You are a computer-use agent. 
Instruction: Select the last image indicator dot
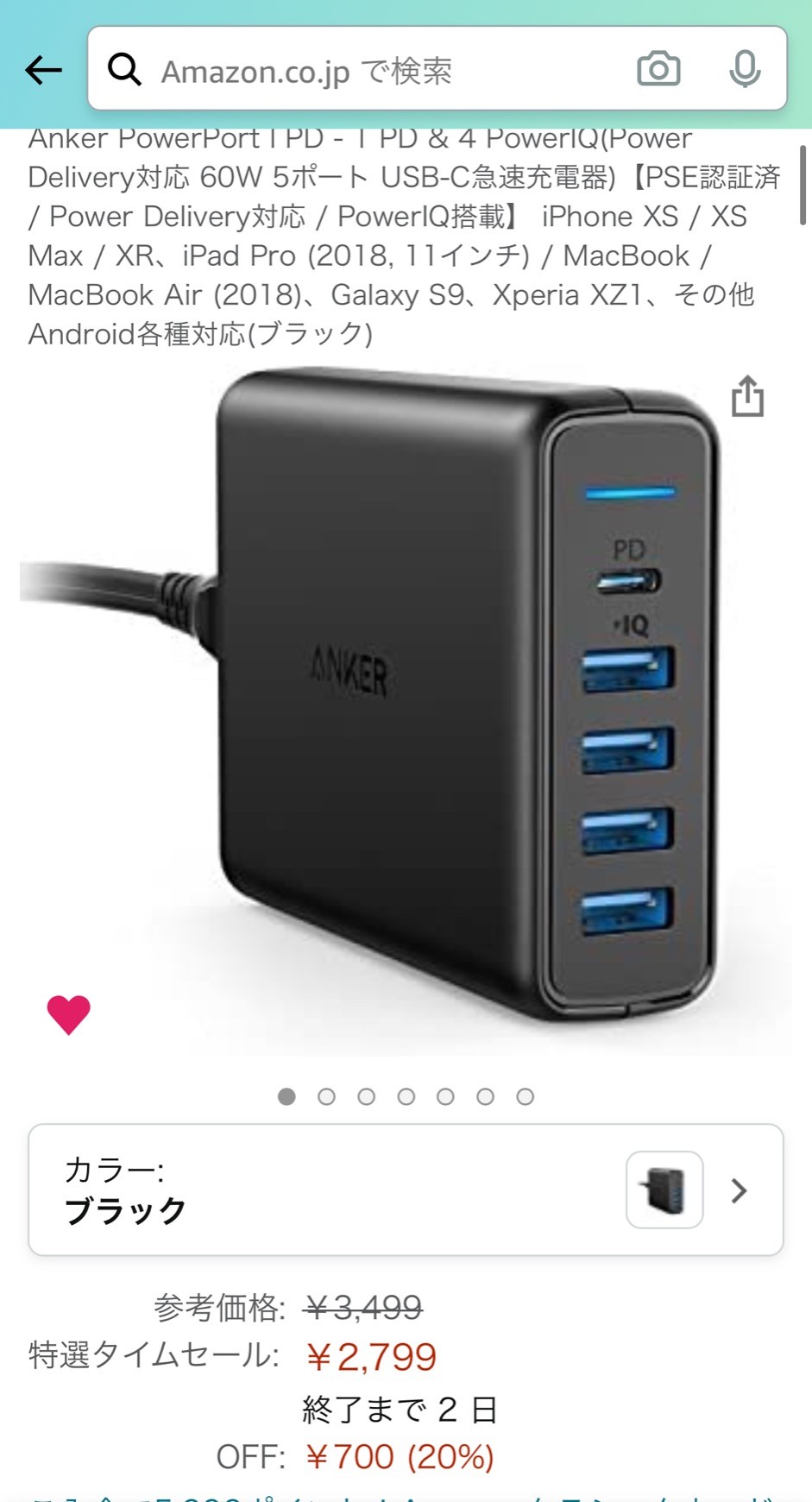pyautogui.click(x=525, y=1096)
